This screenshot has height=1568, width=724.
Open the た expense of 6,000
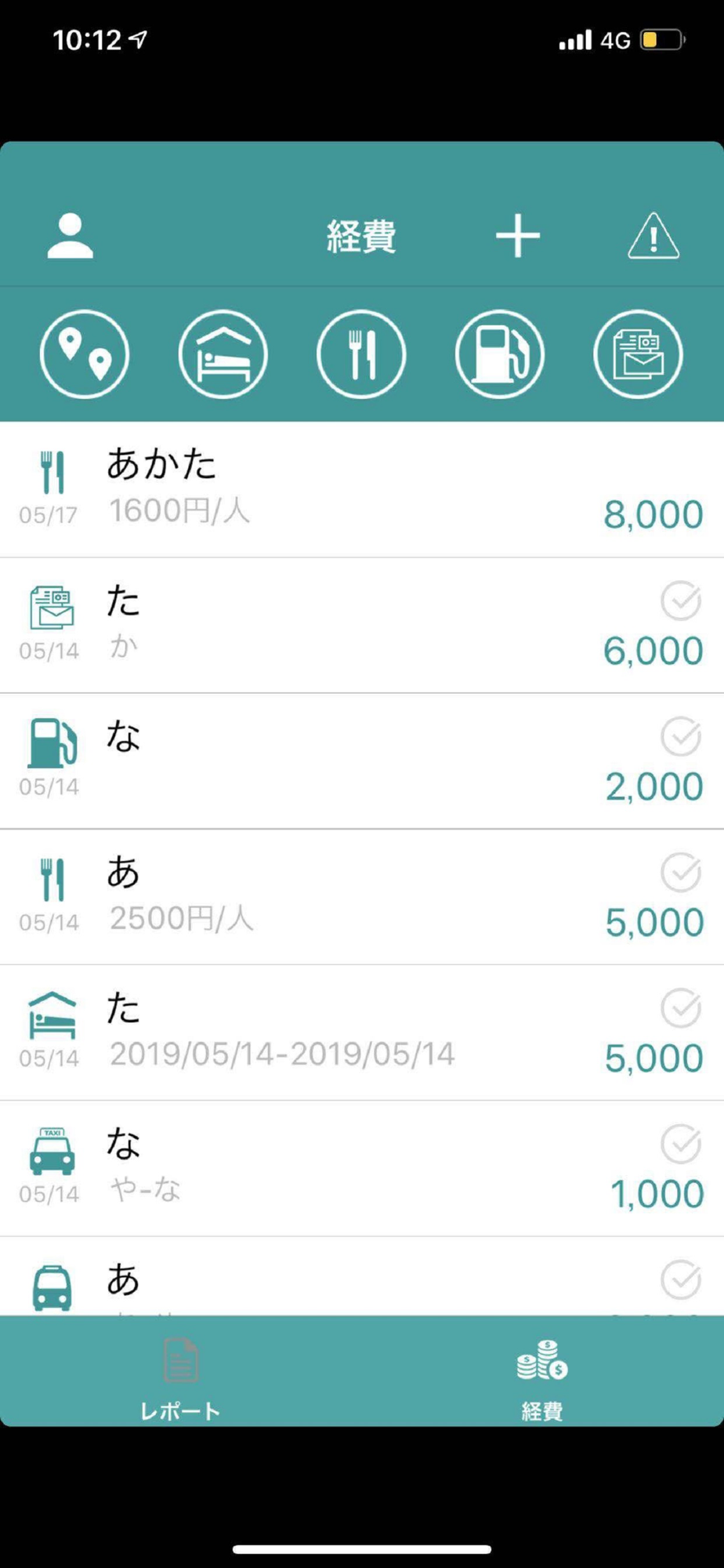[x=362, y=626]
